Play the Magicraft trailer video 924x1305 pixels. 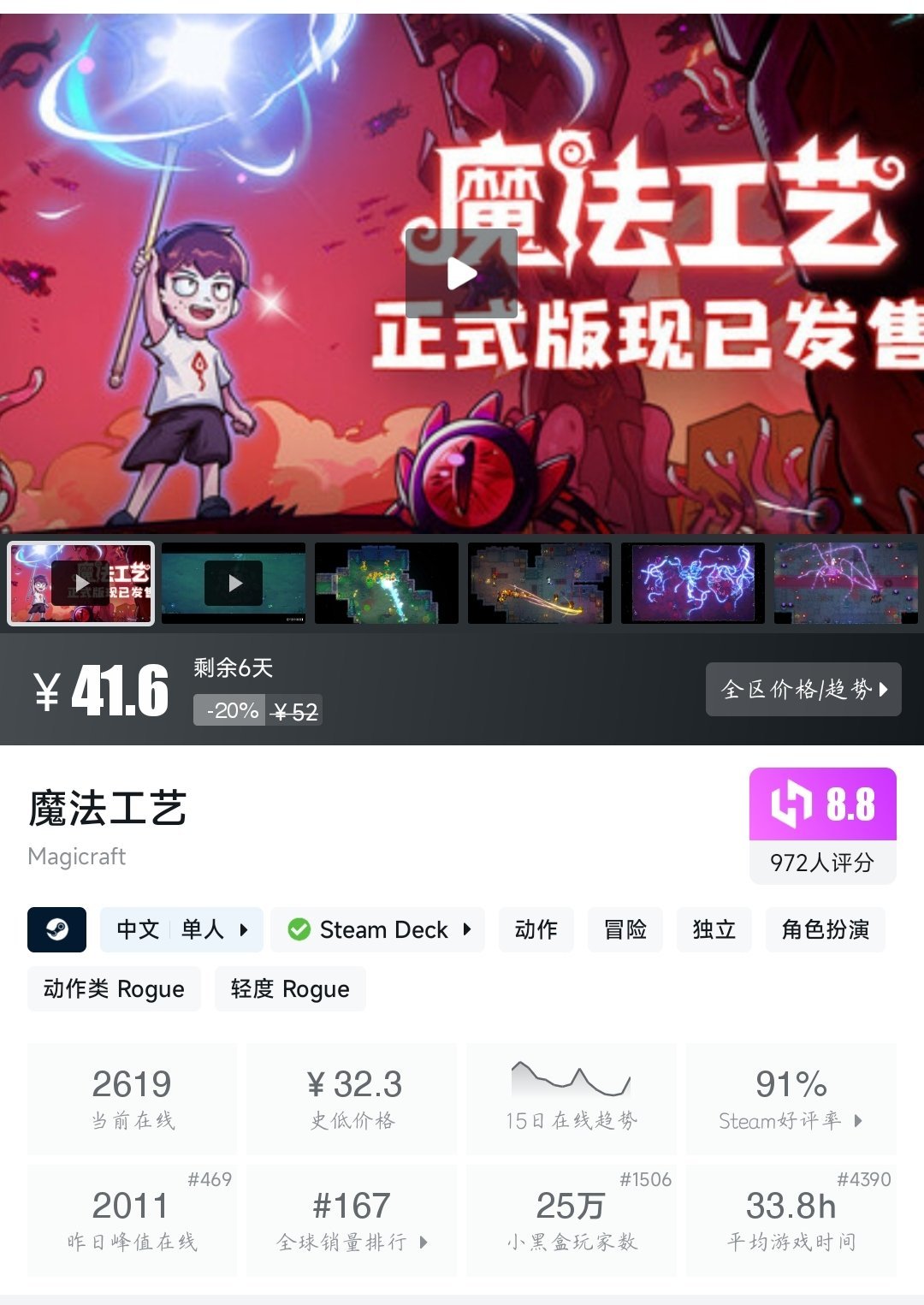[x=462, y=274]
